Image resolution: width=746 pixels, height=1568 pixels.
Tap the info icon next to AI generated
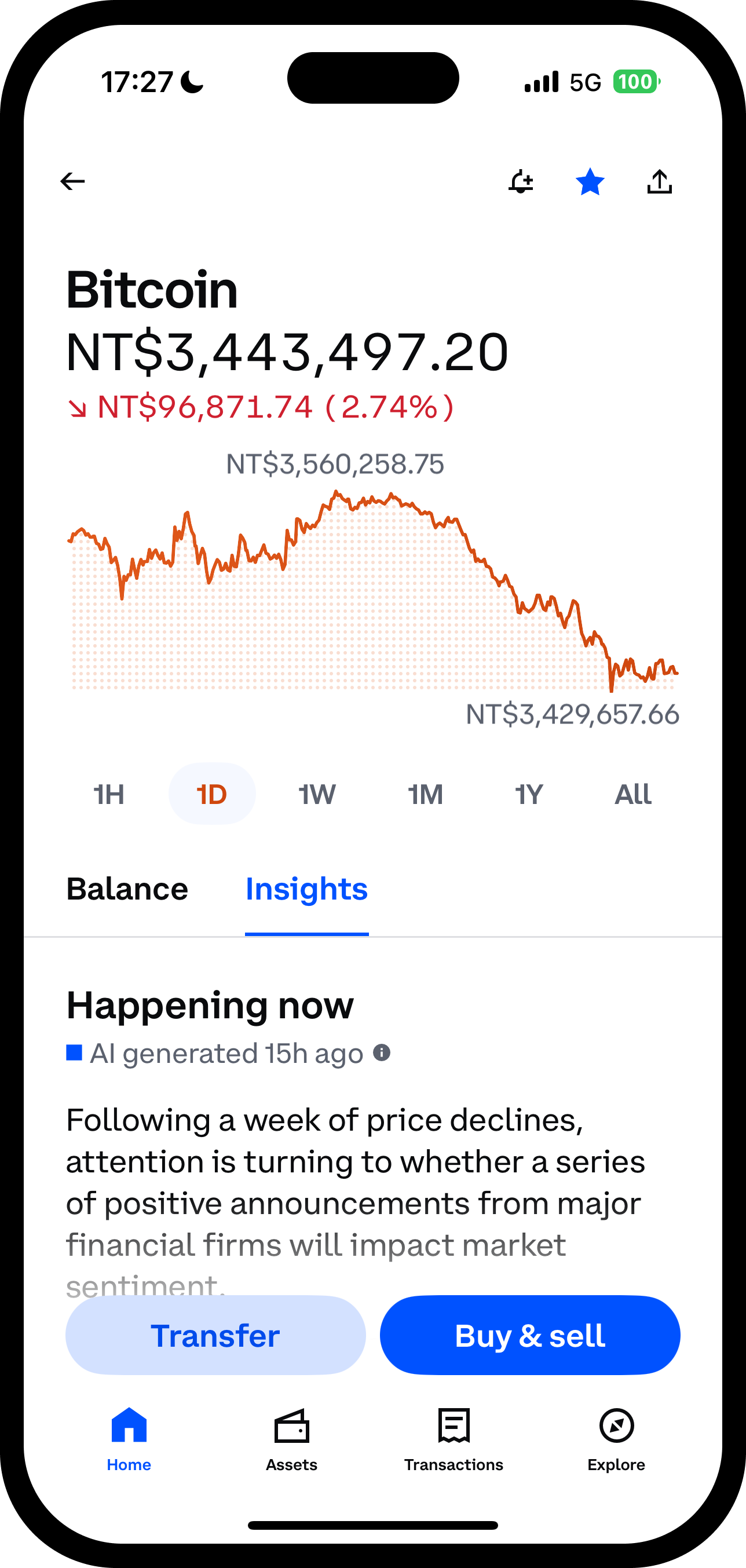382,1052
